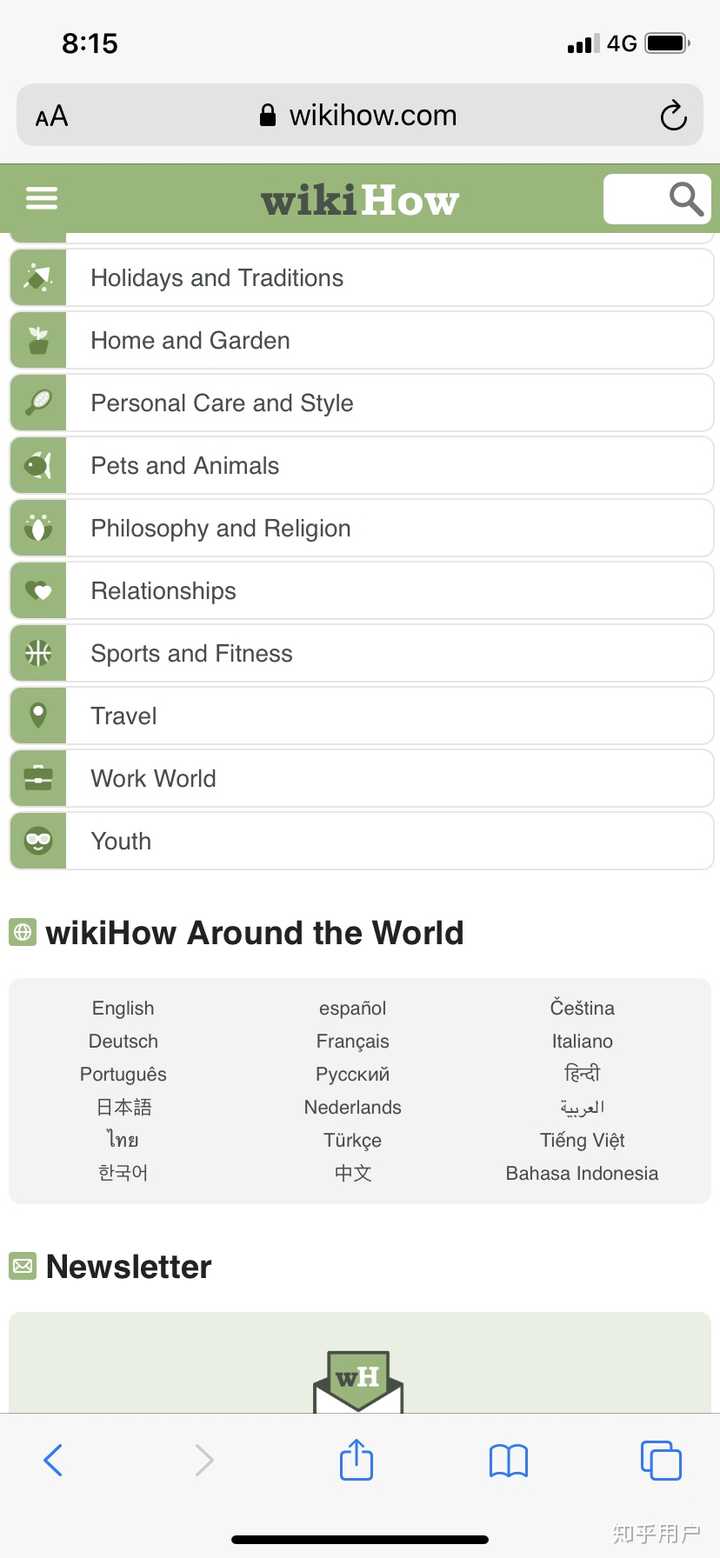
Task: Open the wikiHow hamburger menu
Action: (41, 198)
